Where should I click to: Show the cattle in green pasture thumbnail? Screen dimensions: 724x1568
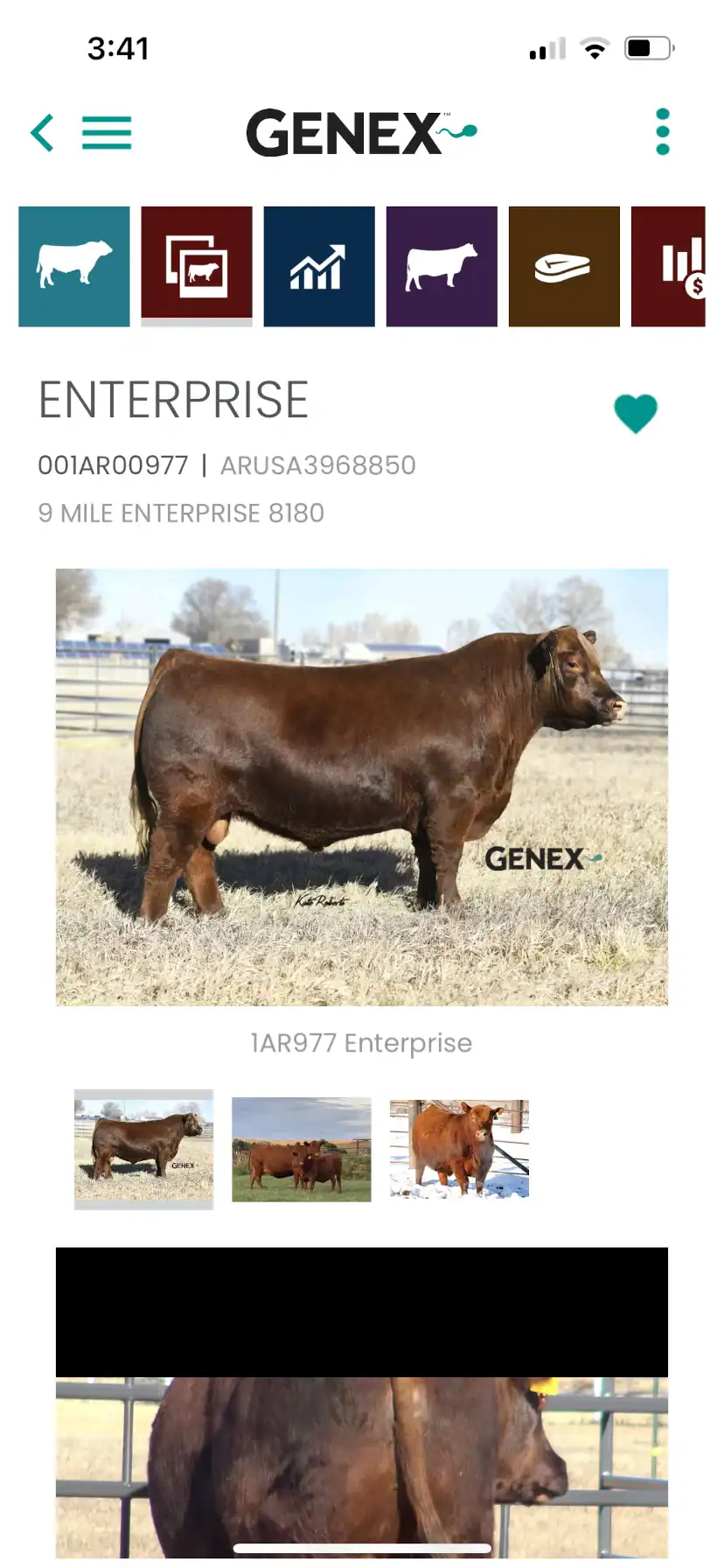click(302, 1148)
